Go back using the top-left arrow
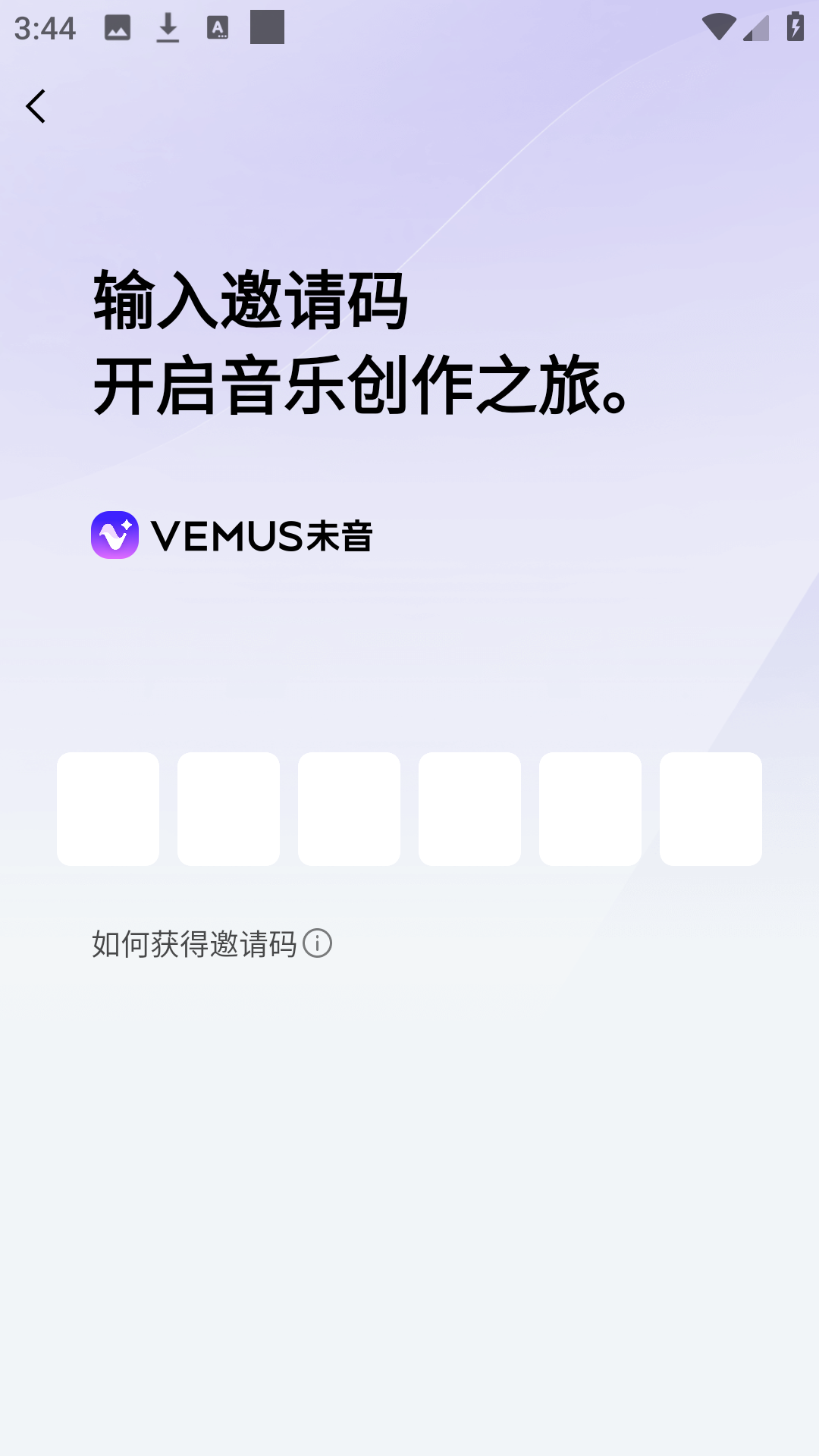 [36, 106]
